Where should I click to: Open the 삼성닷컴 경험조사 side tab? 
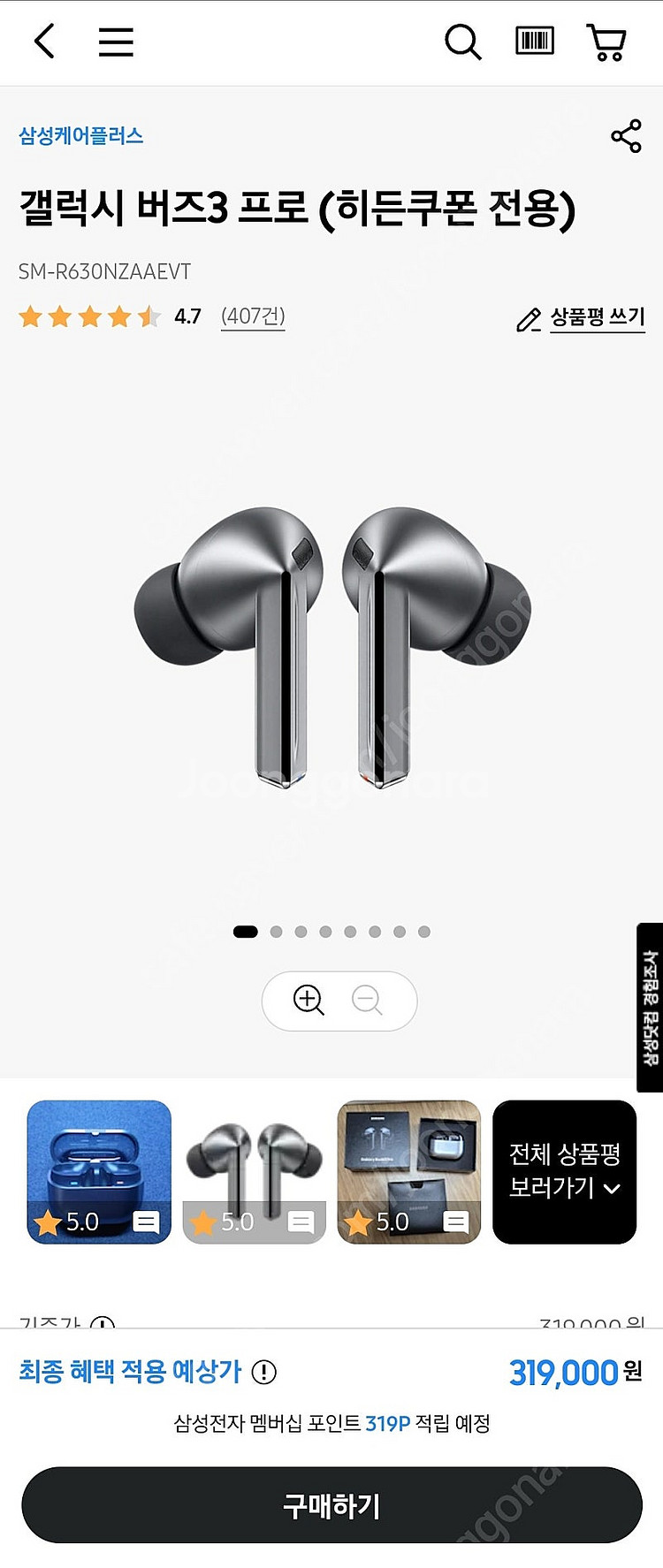(x=650, y=1008)
